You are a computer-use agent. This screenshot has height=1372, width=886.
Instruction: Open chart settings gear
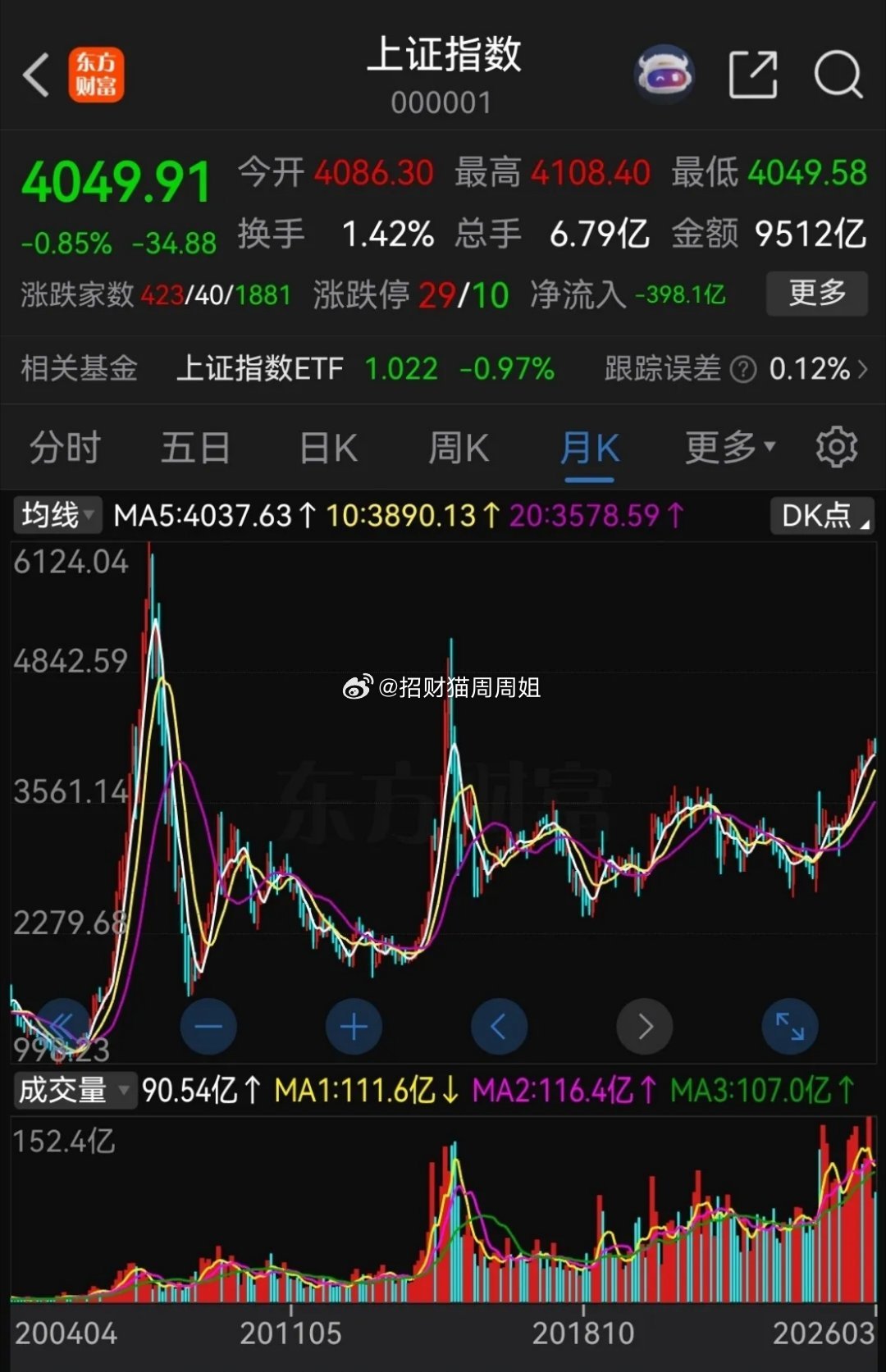pos(836,447)
